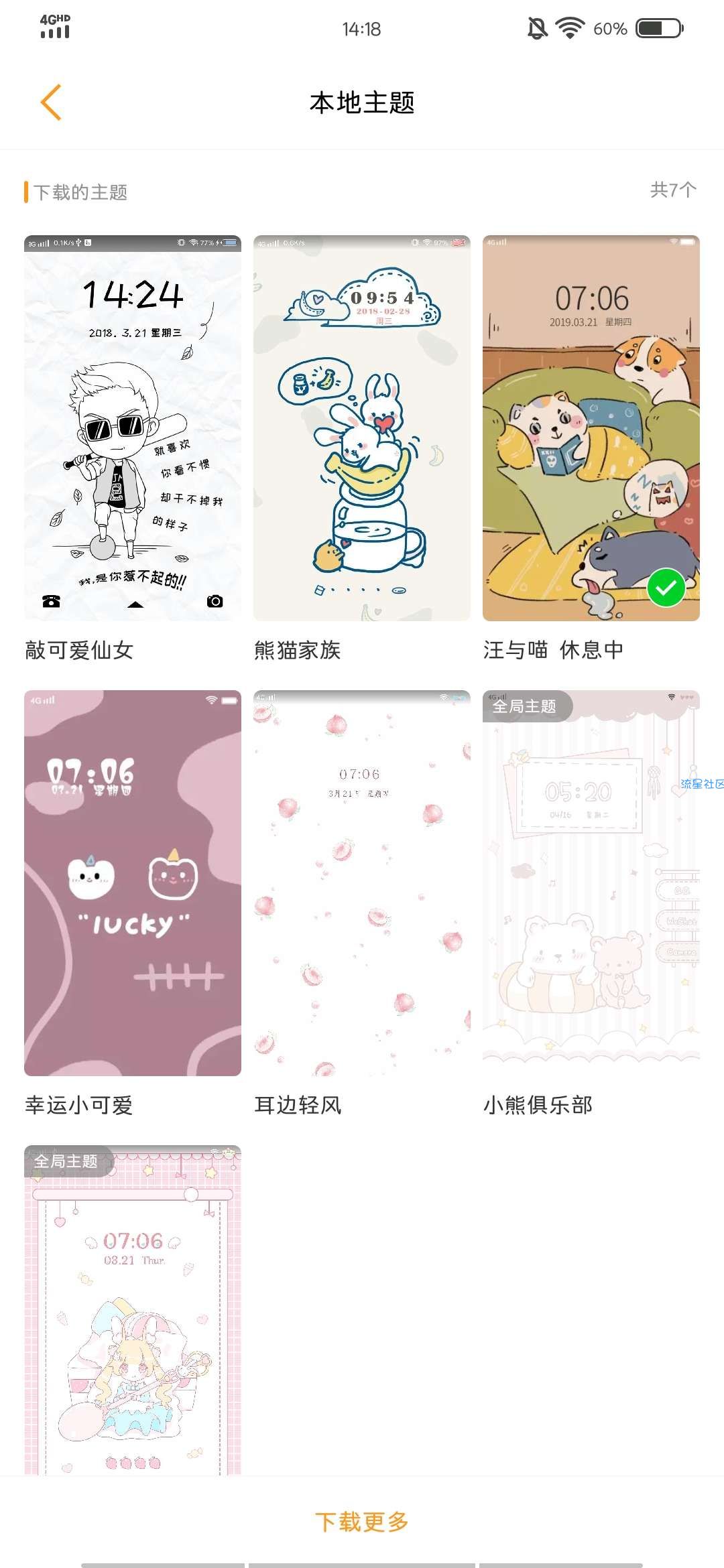Viewport: 724px width, 1568px height.
Task: Open the applied 汪与喵 休息中 theme
Action: click(591, 428)
